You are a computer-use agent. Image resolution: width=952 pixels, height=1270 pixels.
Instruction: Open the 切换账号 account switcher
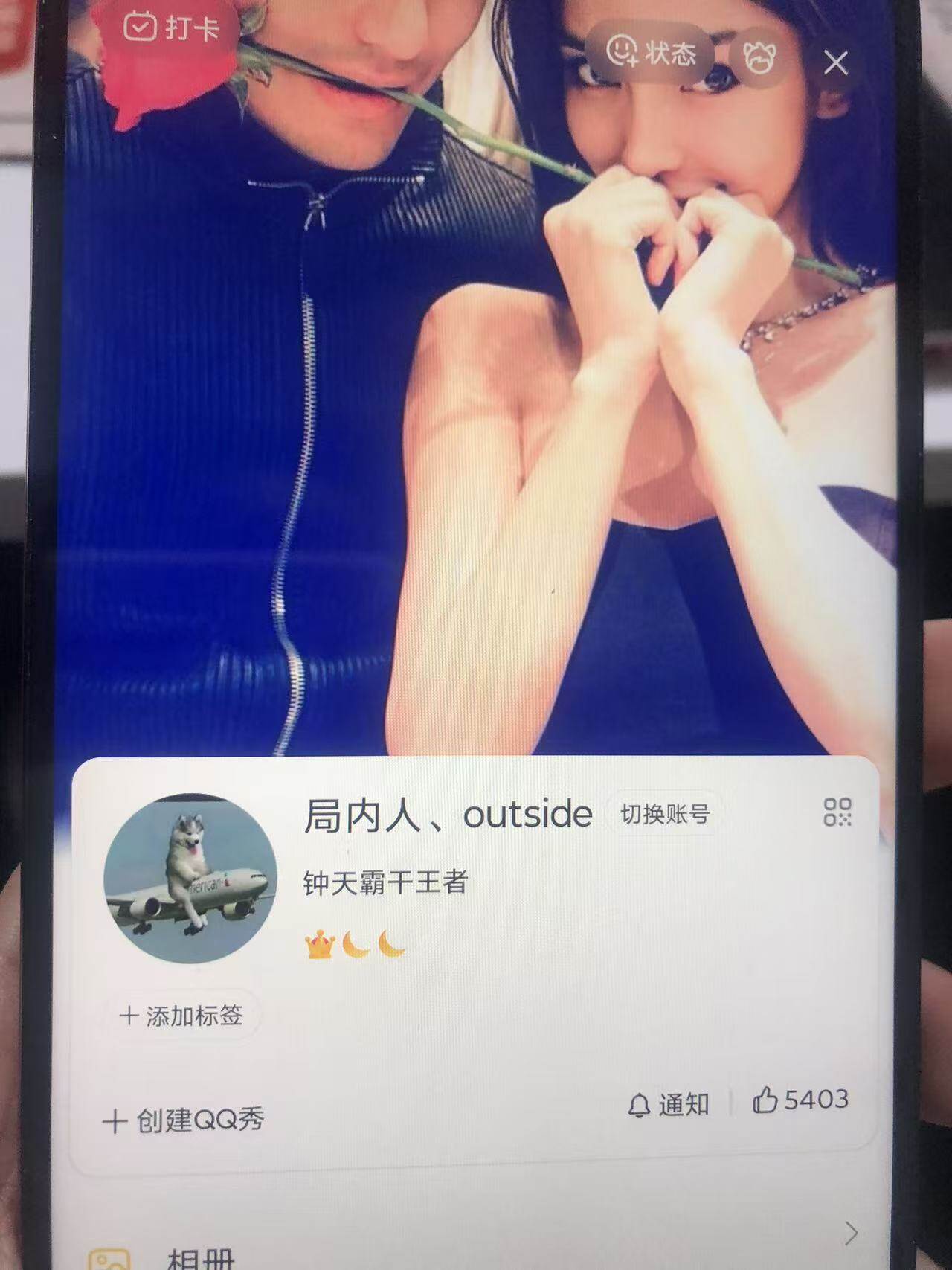point(664,815)
